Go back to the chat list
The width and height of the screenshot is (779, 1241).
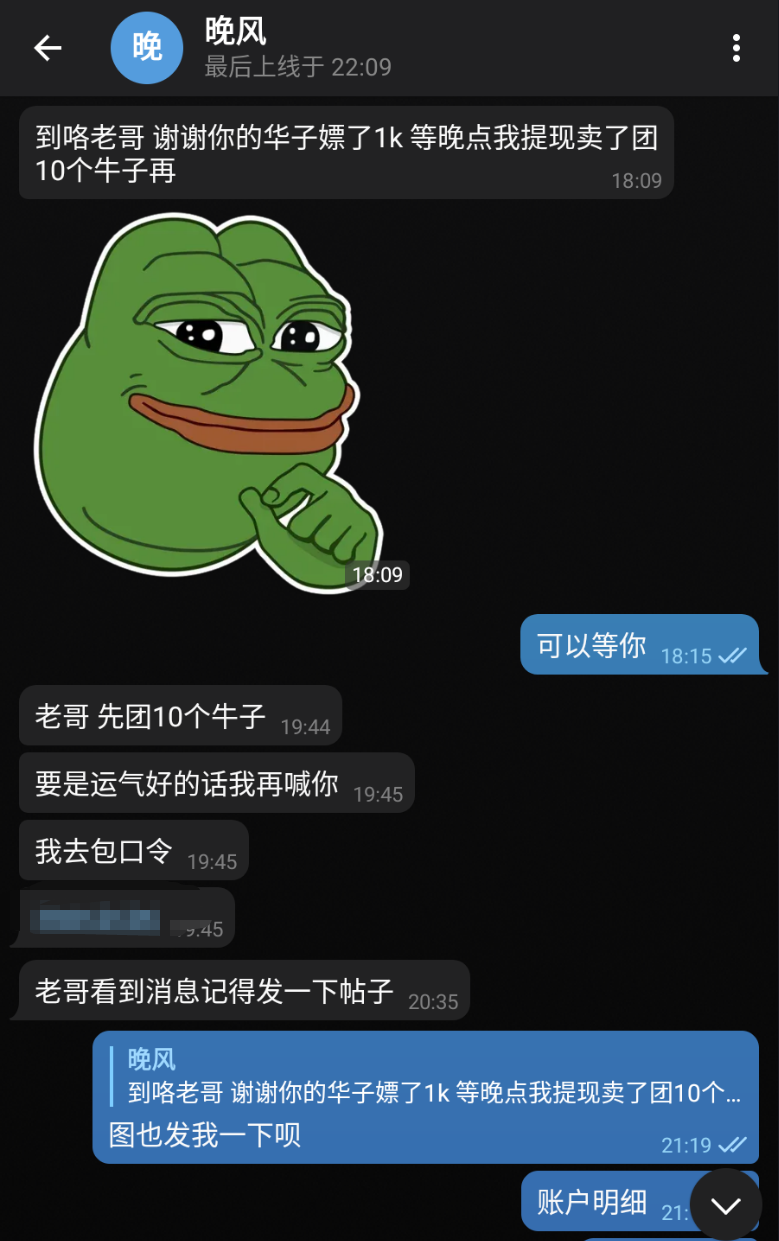47,48
